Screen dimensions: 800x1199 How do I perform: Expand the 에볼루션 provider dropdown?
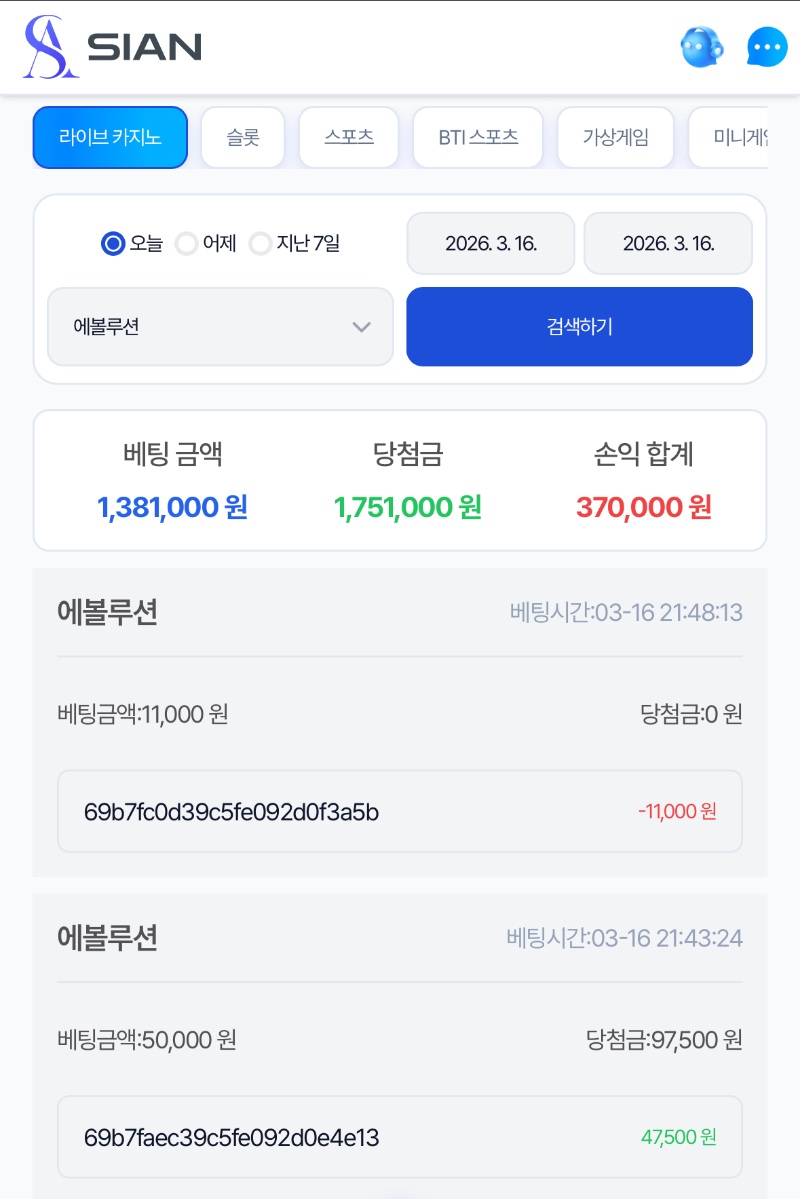[x=220, y=327]
